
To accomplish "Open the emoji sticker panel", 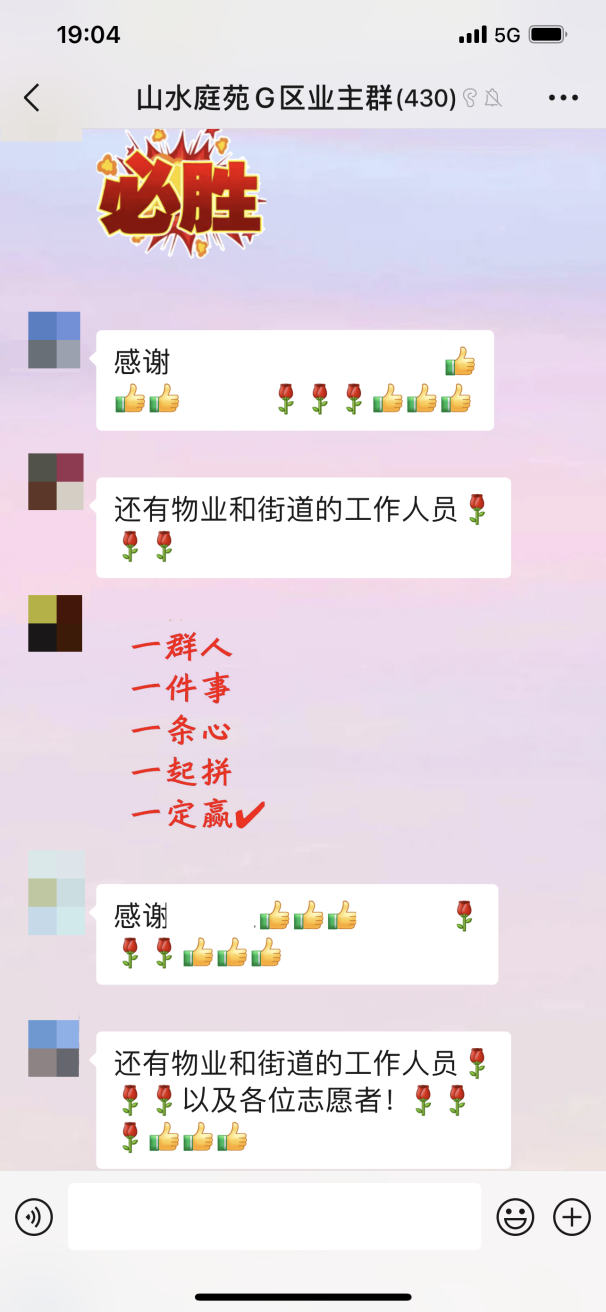I will point(515,1217).
